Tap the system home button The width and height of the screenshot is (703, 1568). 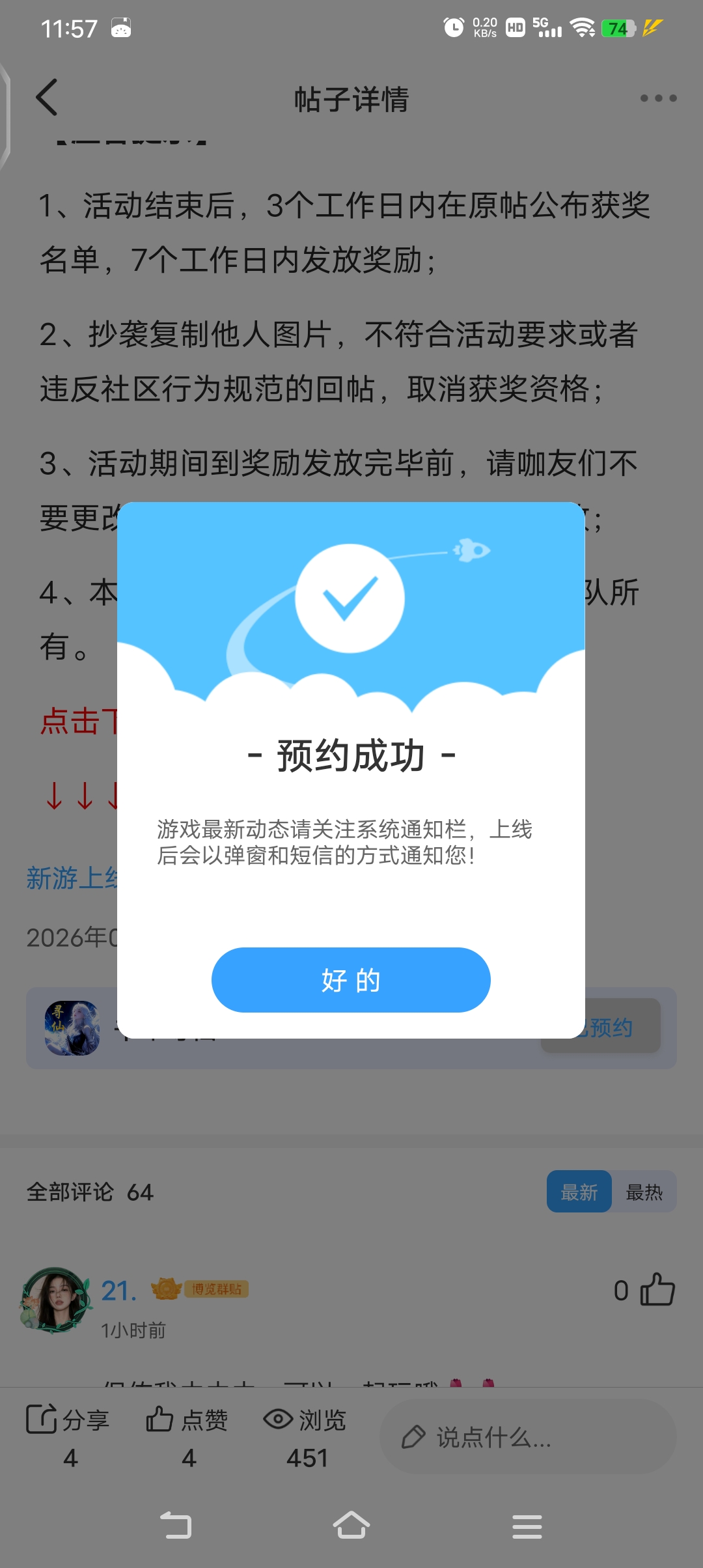click(x=351, y=1526)
